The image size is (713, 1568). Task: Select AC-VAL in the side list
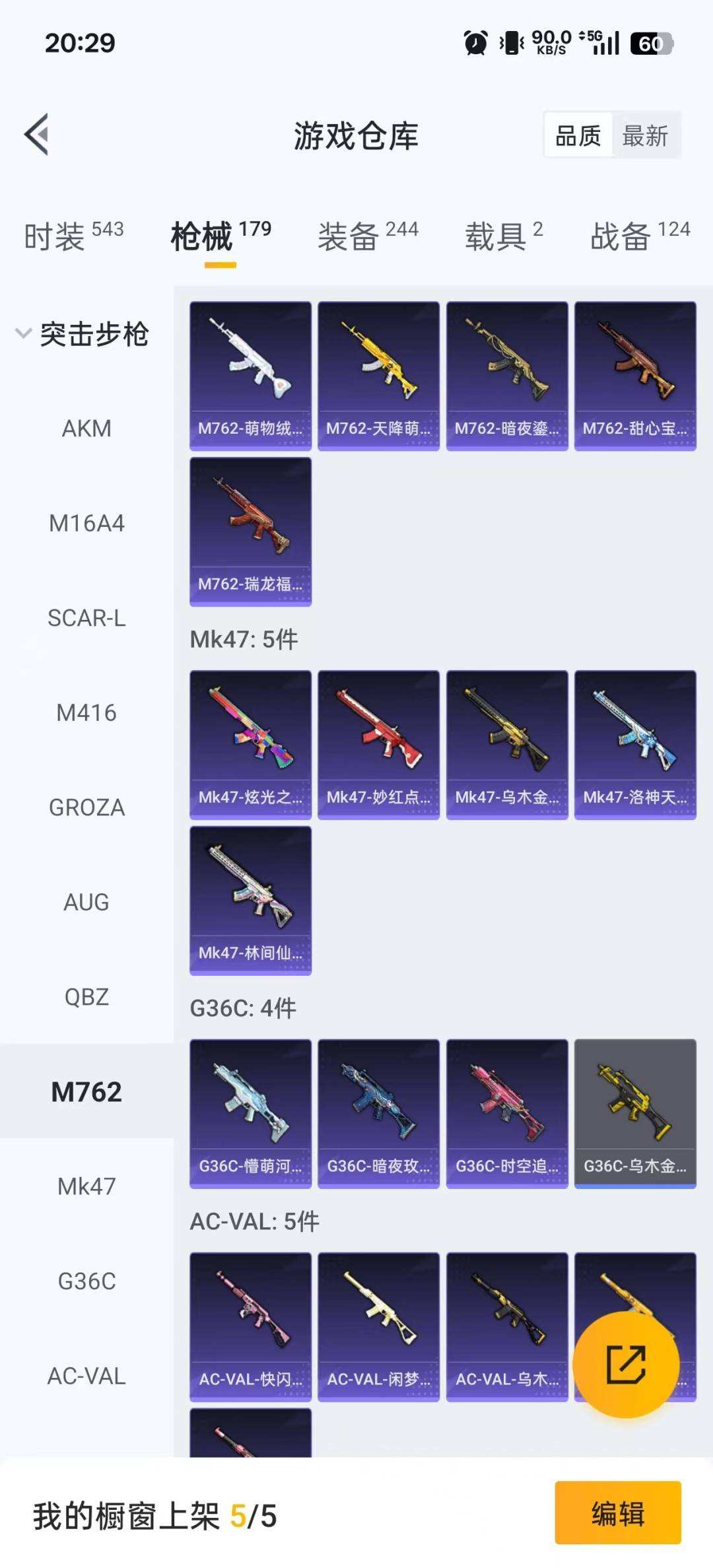tap(86, 1376)
